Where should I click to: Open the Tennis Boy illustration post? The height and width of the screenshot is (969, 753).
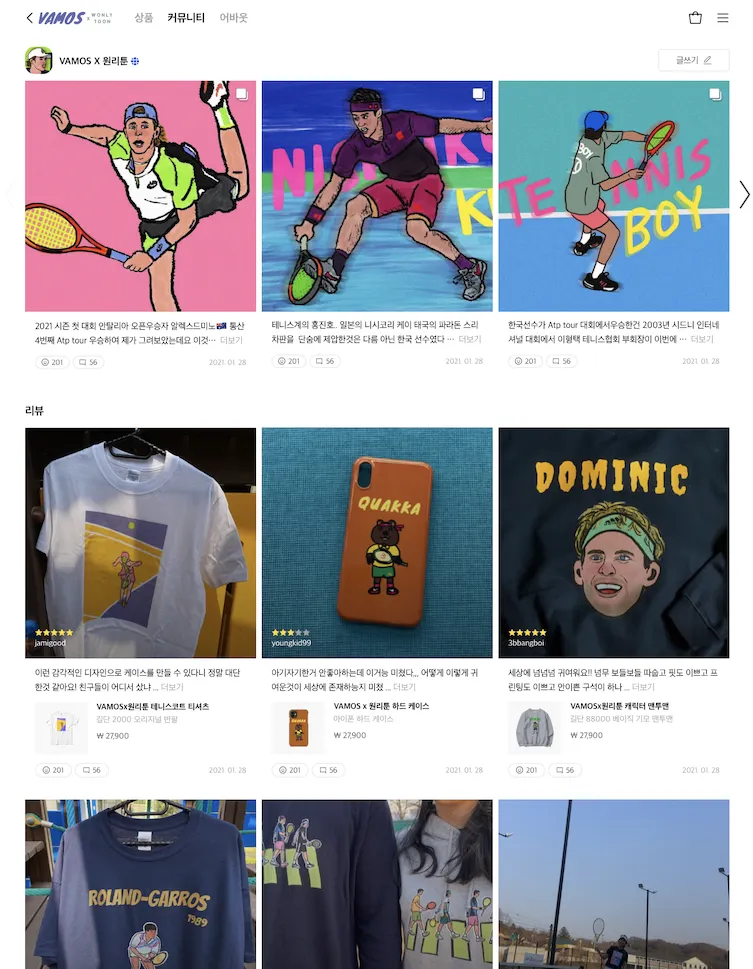[613, 196]
